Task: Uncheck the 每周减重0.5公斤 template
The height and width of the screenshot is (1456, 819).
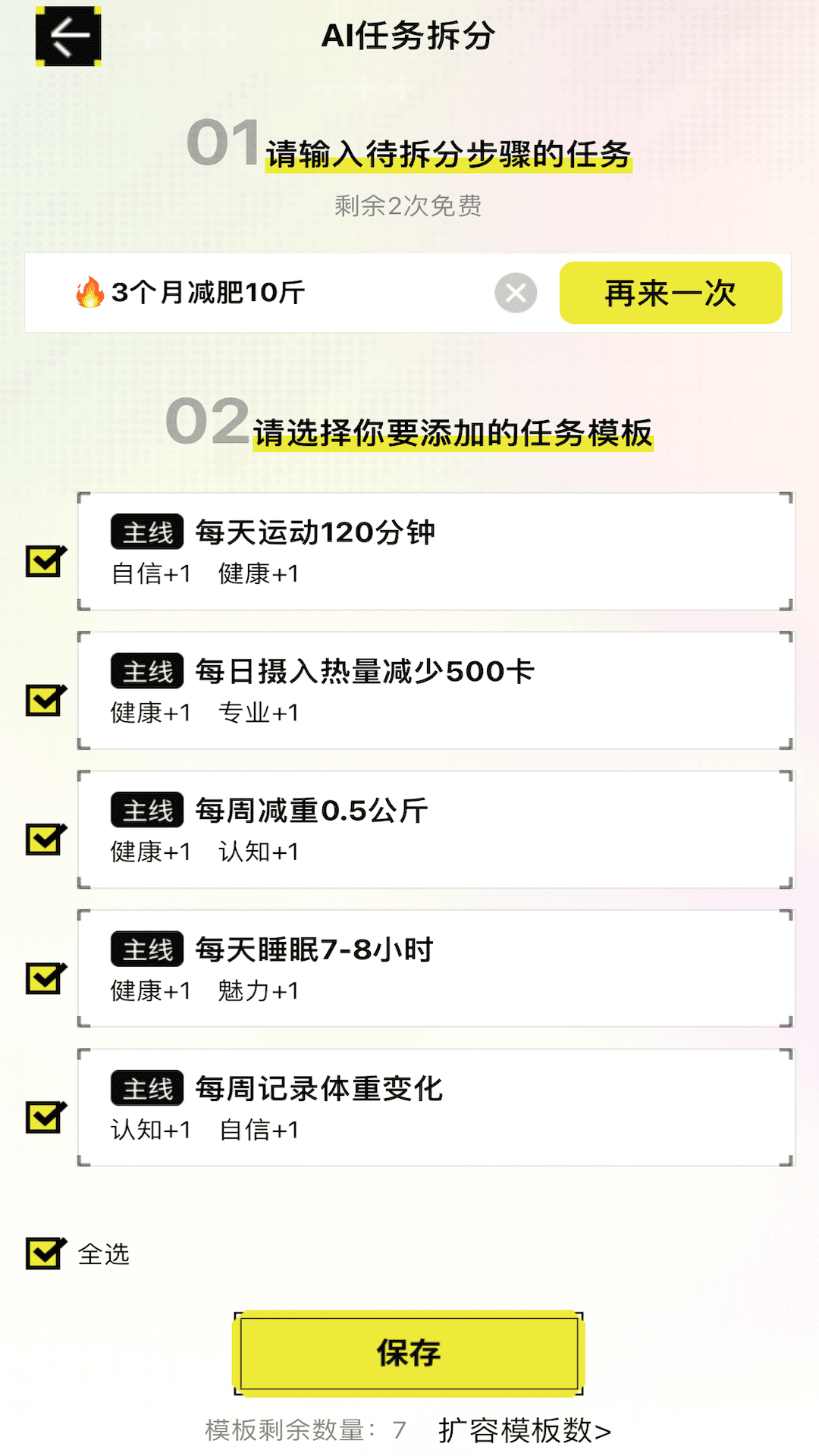Action: (x=44, y=840)
